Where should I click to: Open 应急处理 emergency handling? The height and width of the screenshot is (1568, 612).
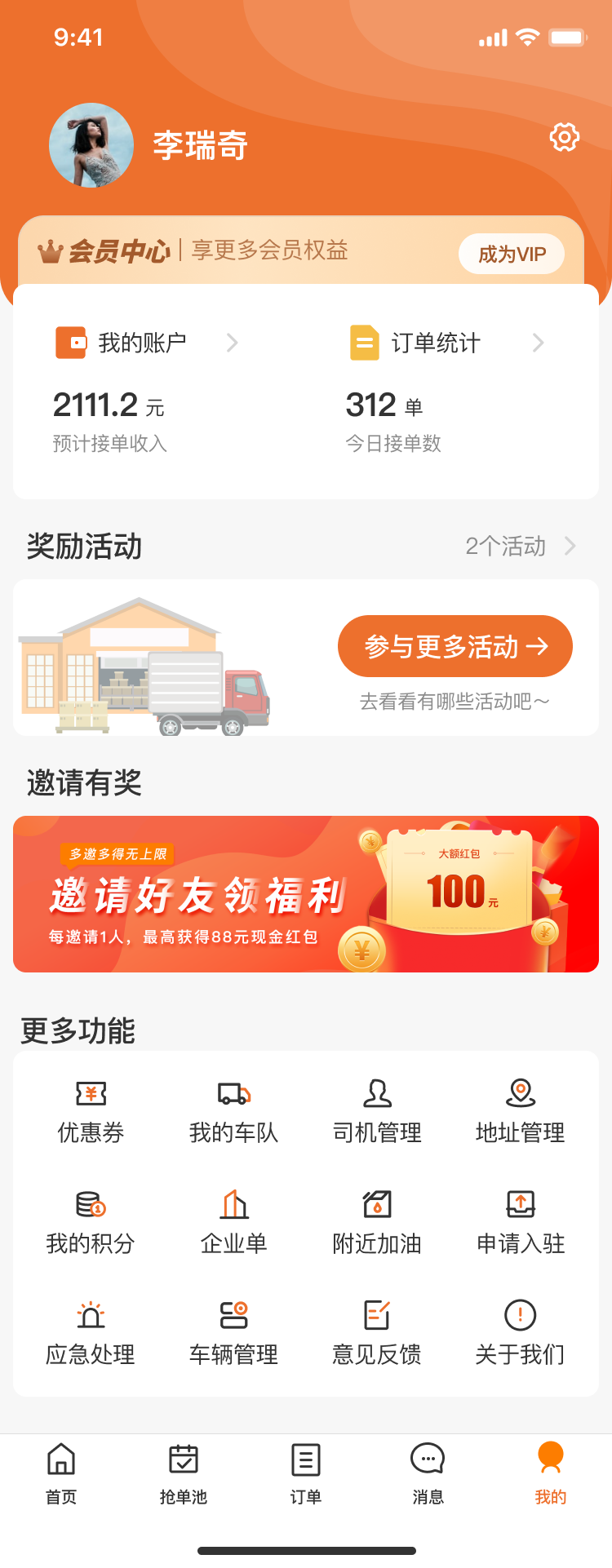(91, 1333)
